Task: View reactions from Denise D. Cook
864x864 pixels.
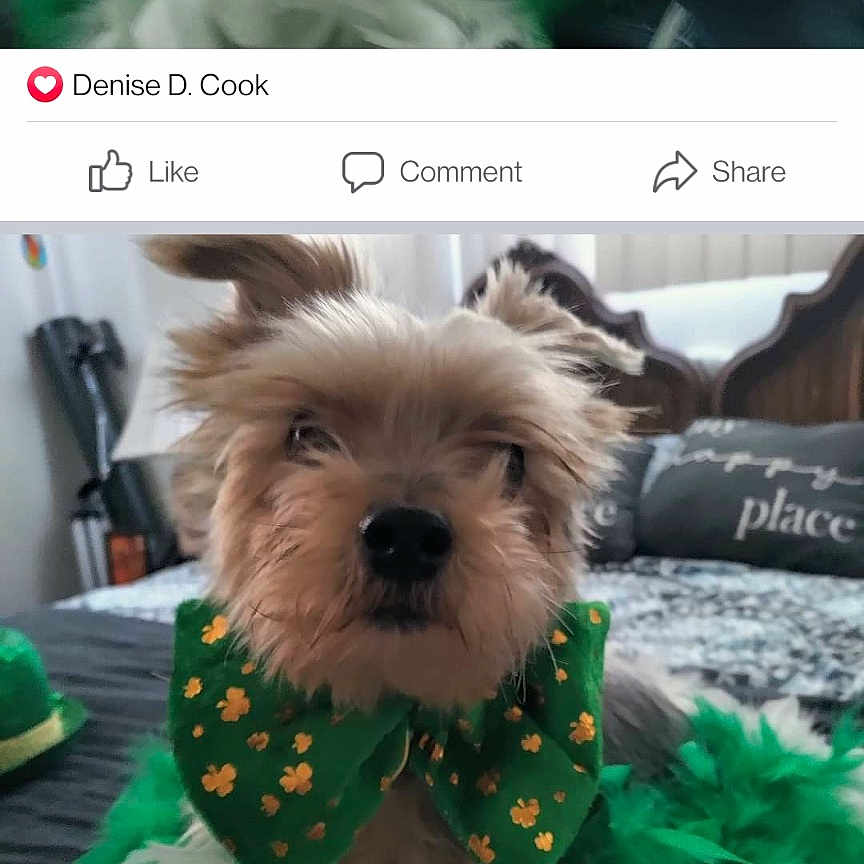Action: [x=148, y=85]
